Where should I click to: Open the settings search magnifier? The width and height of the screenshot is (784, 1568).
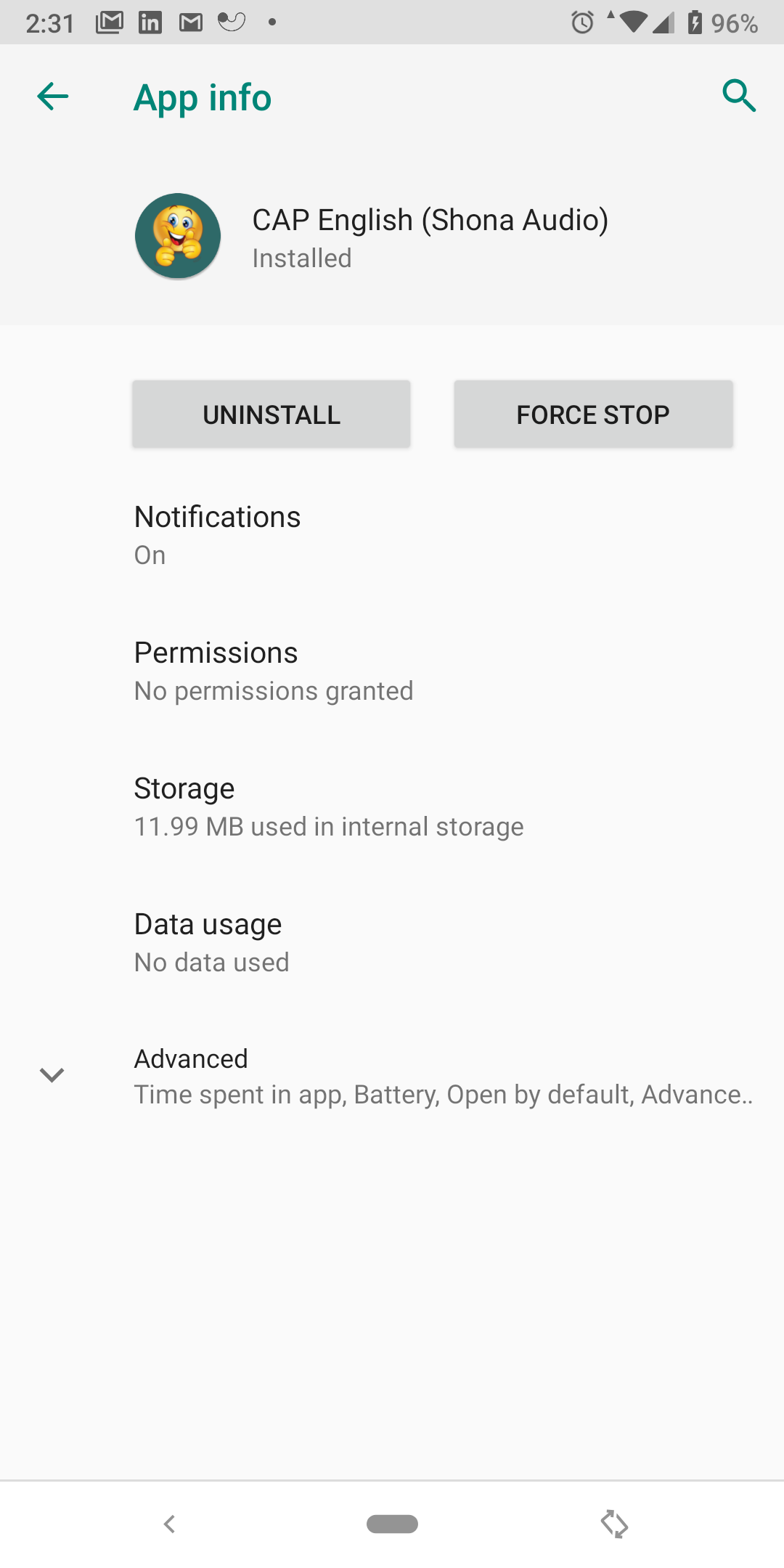(739, 96)
